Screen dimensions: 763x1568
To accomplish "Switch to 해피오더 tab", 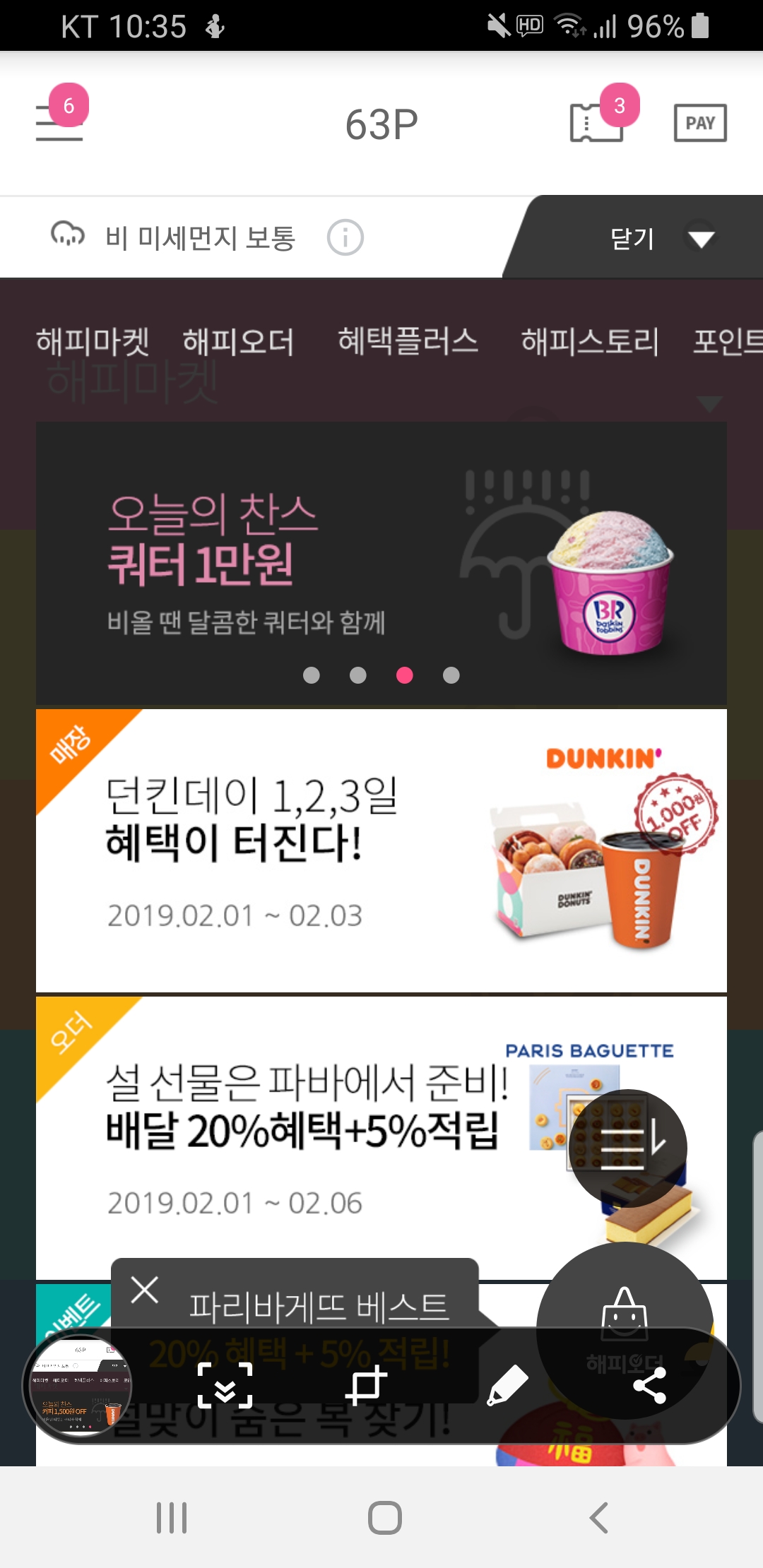I will pos(238,341).
